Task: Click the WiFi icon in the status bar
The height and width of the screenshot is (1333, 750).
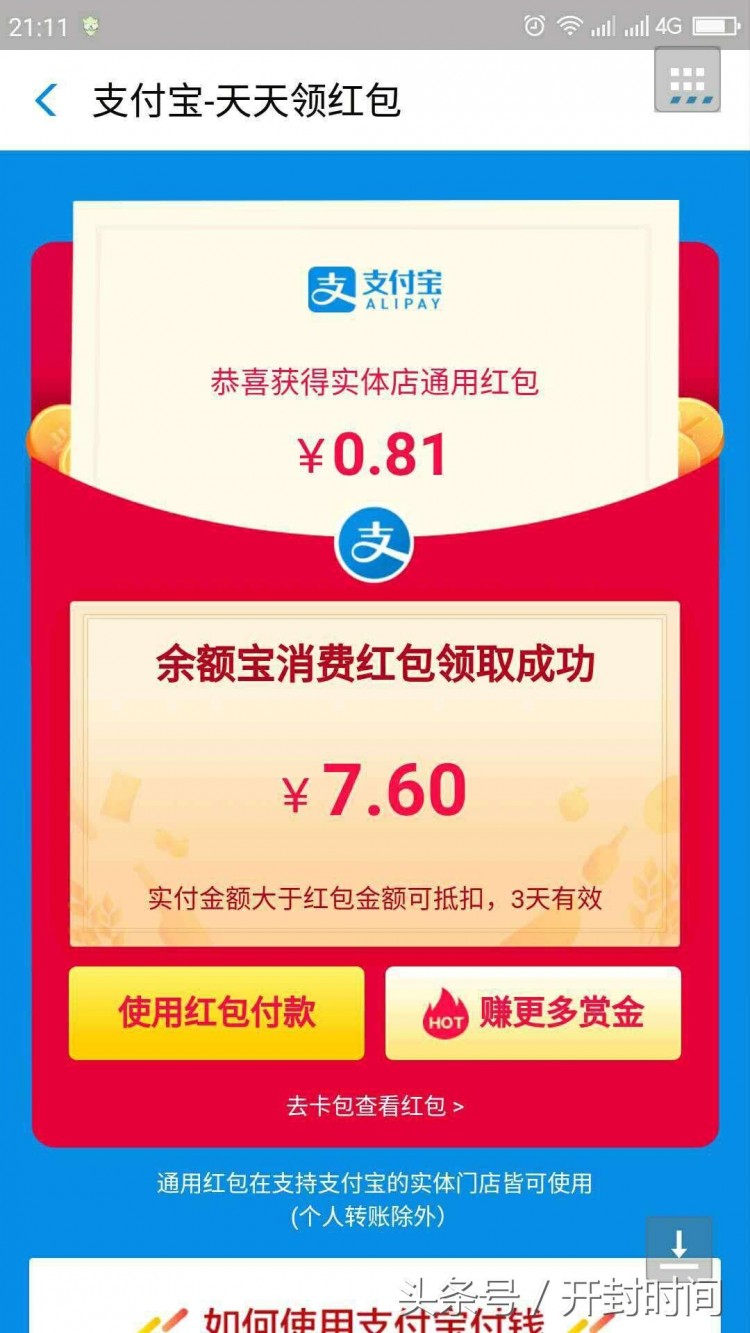Action: [572, 24]
